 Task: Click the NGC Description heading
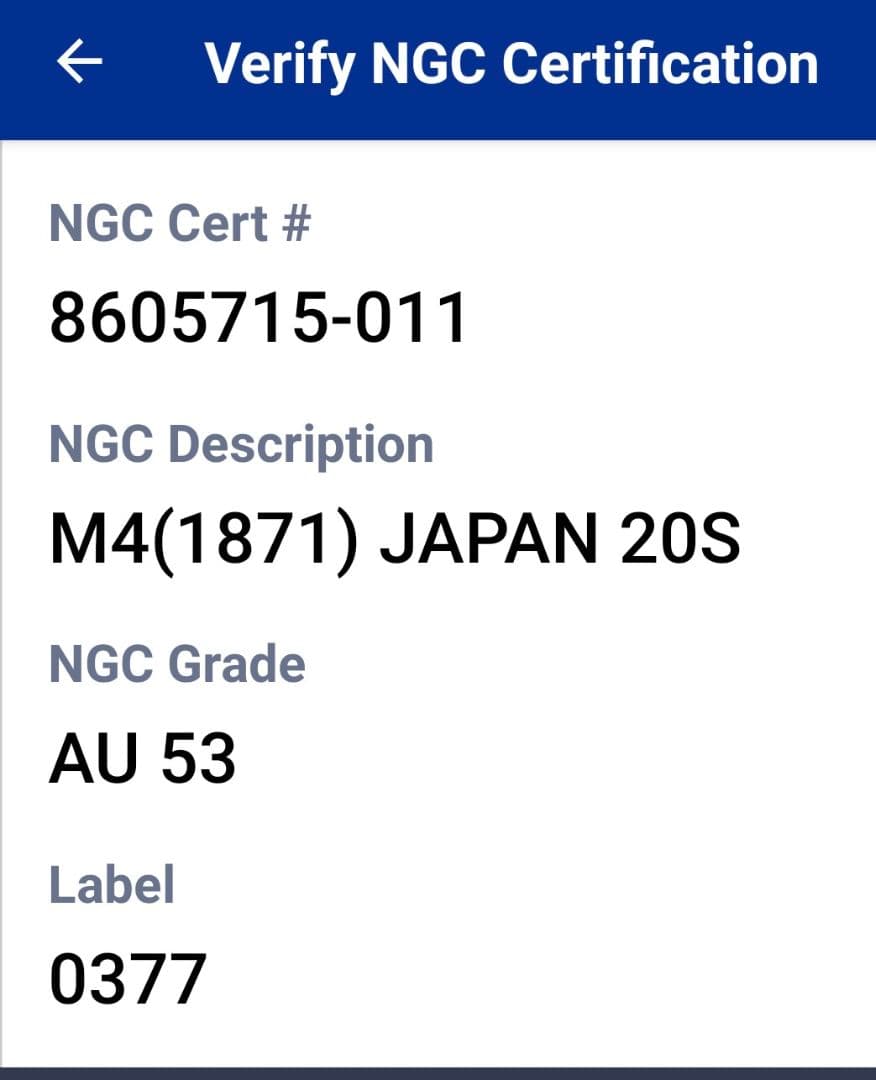coord(241,441)
